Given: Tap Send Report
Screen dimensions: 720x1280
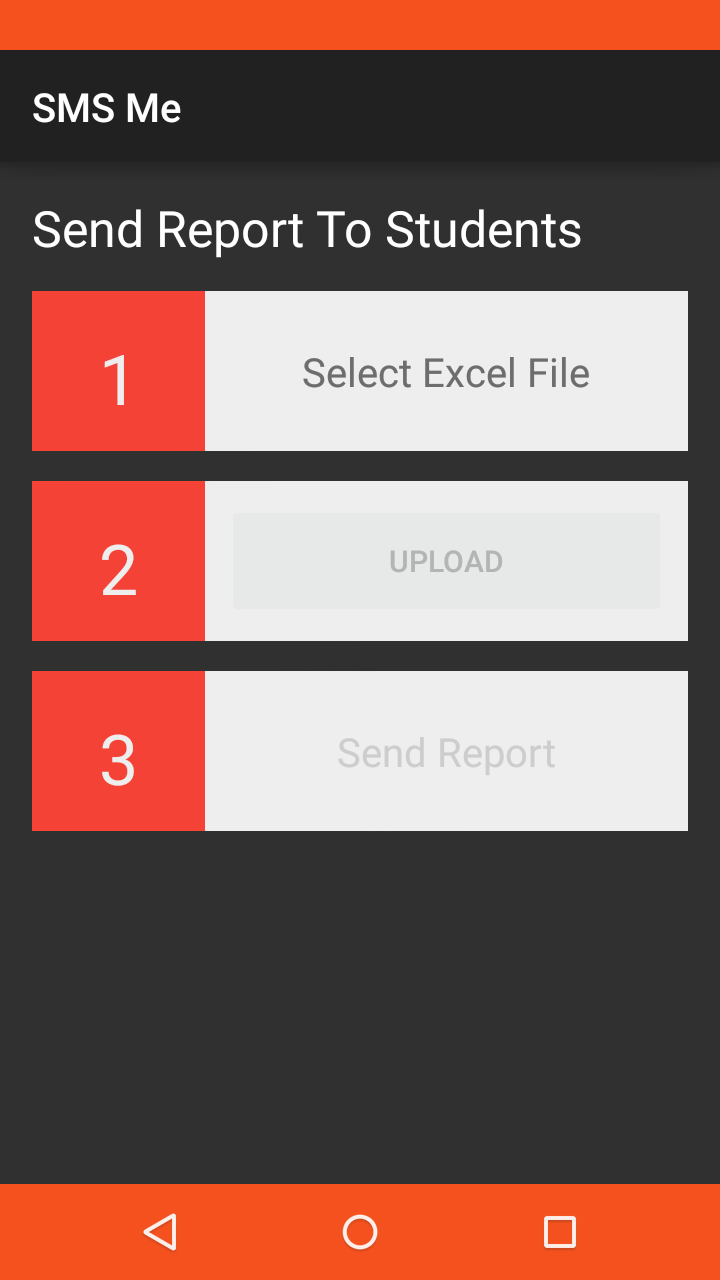Looking at the screenshot, I should pos(446,752).
